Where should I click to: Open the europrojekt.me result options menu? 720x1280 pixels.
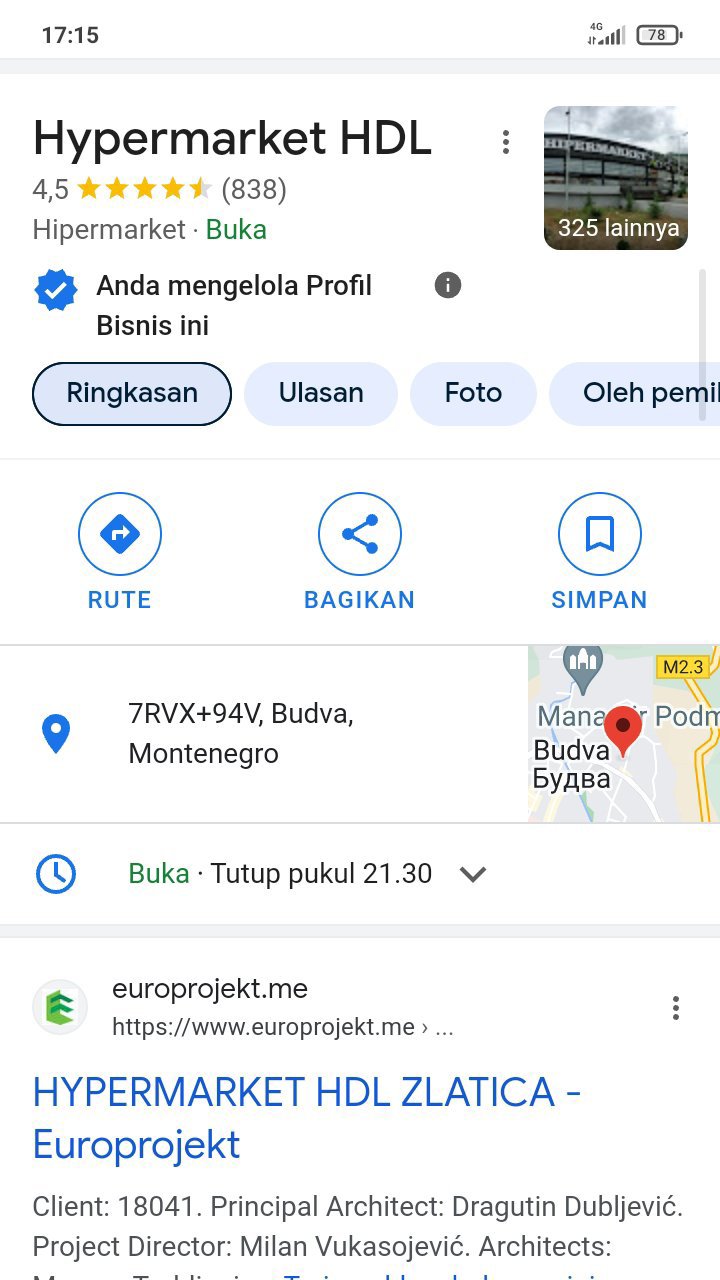pyautogui.click(x=676, y=1008)
